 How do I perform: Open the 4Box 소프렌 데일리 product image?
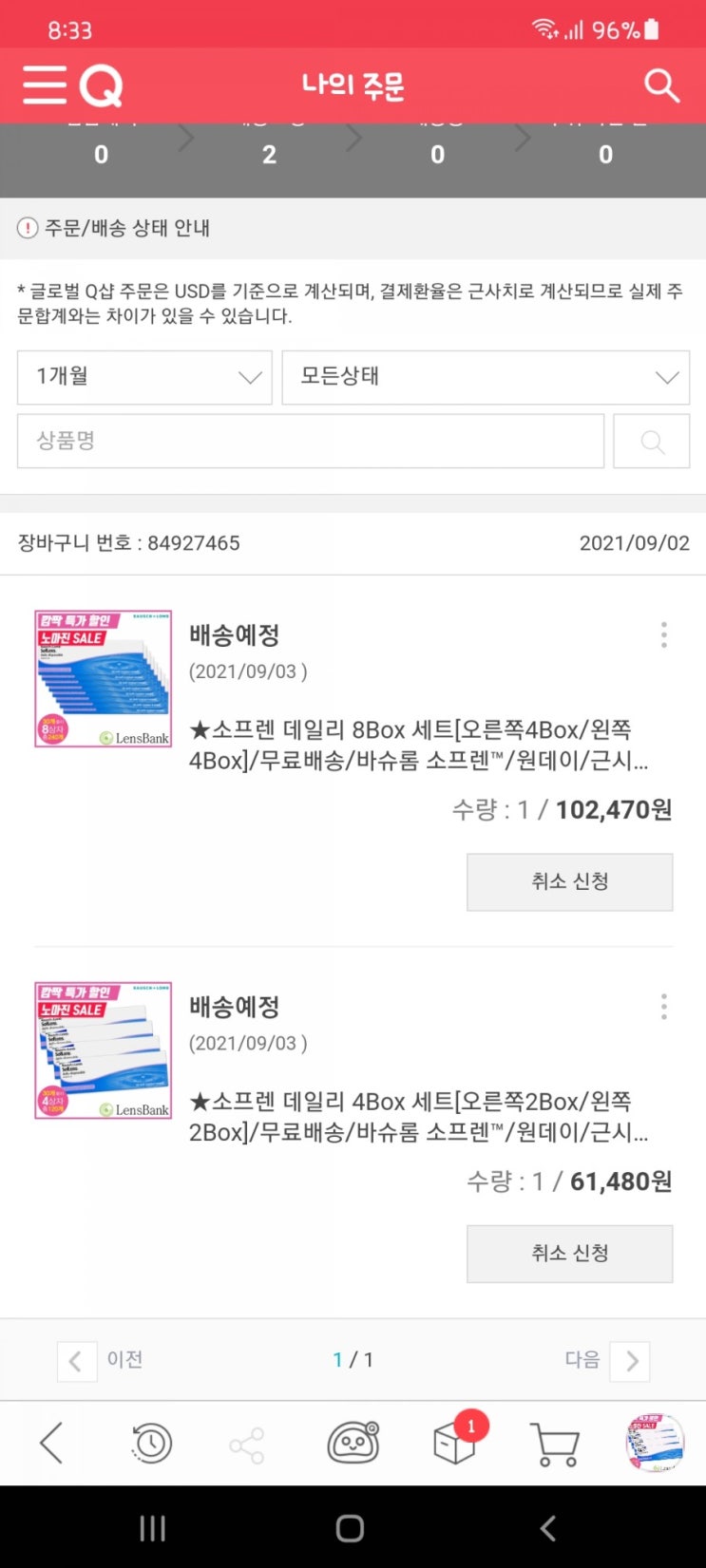click(x=103, y=1050)
